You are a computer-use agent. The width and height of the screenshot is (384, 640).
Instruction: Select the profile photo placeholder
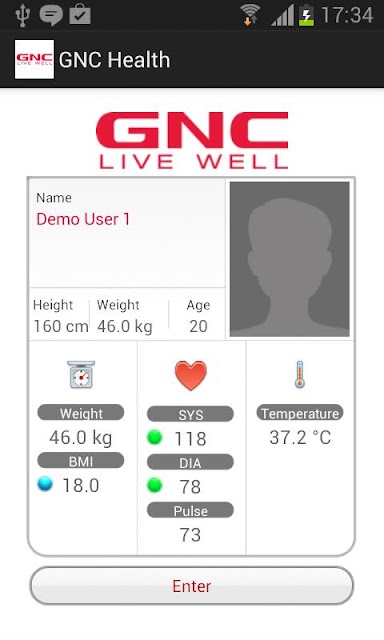[289, 259]
